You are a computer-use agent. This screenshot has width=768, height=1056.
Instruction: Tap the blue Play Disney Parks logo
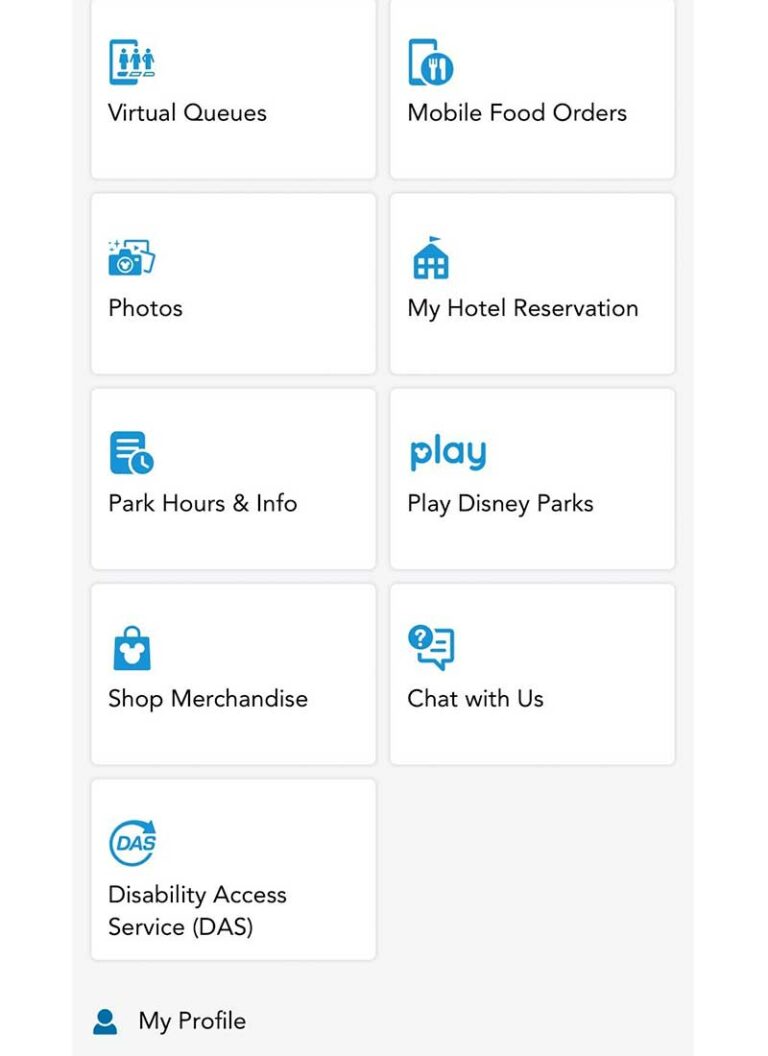448,452
